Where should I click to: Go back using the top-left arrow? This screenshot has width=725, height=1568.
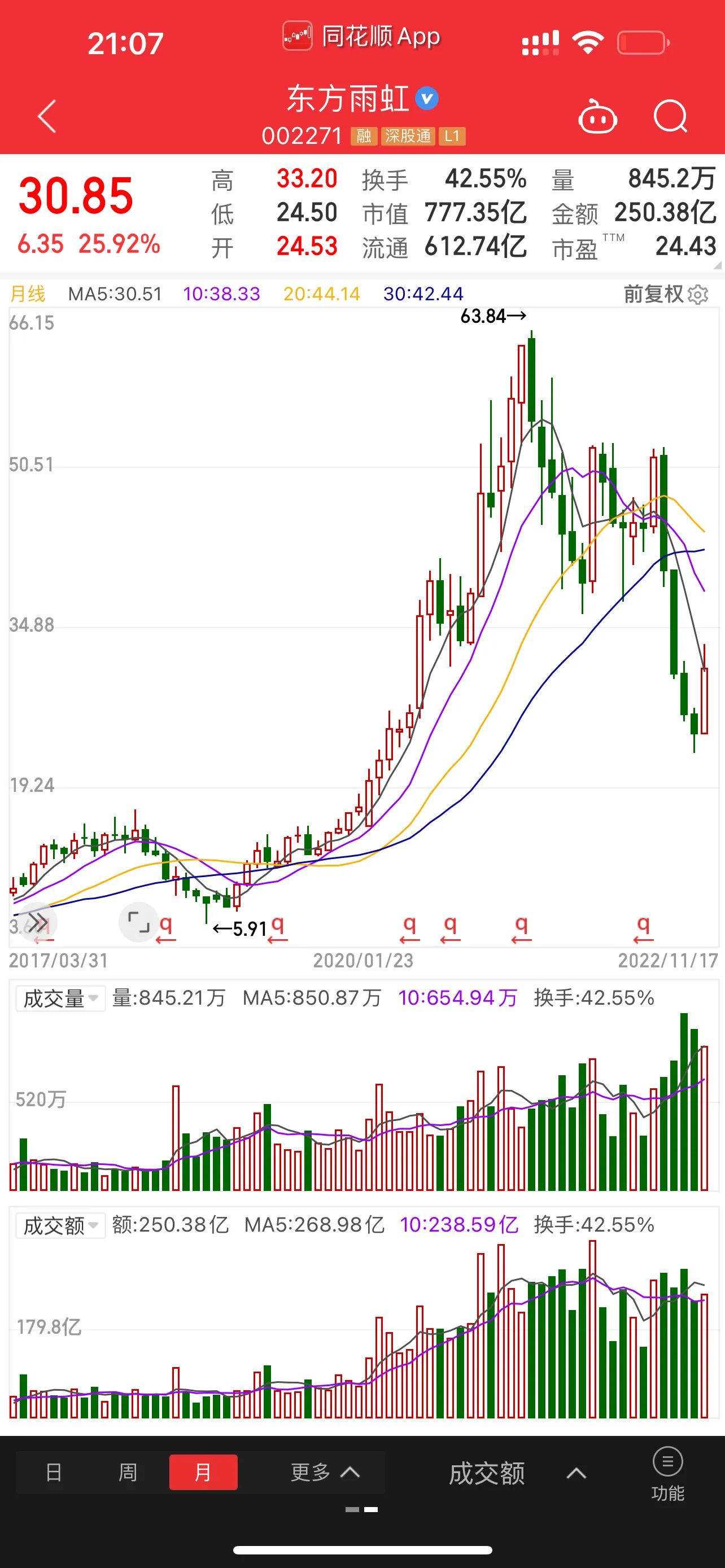coord(47,116)
